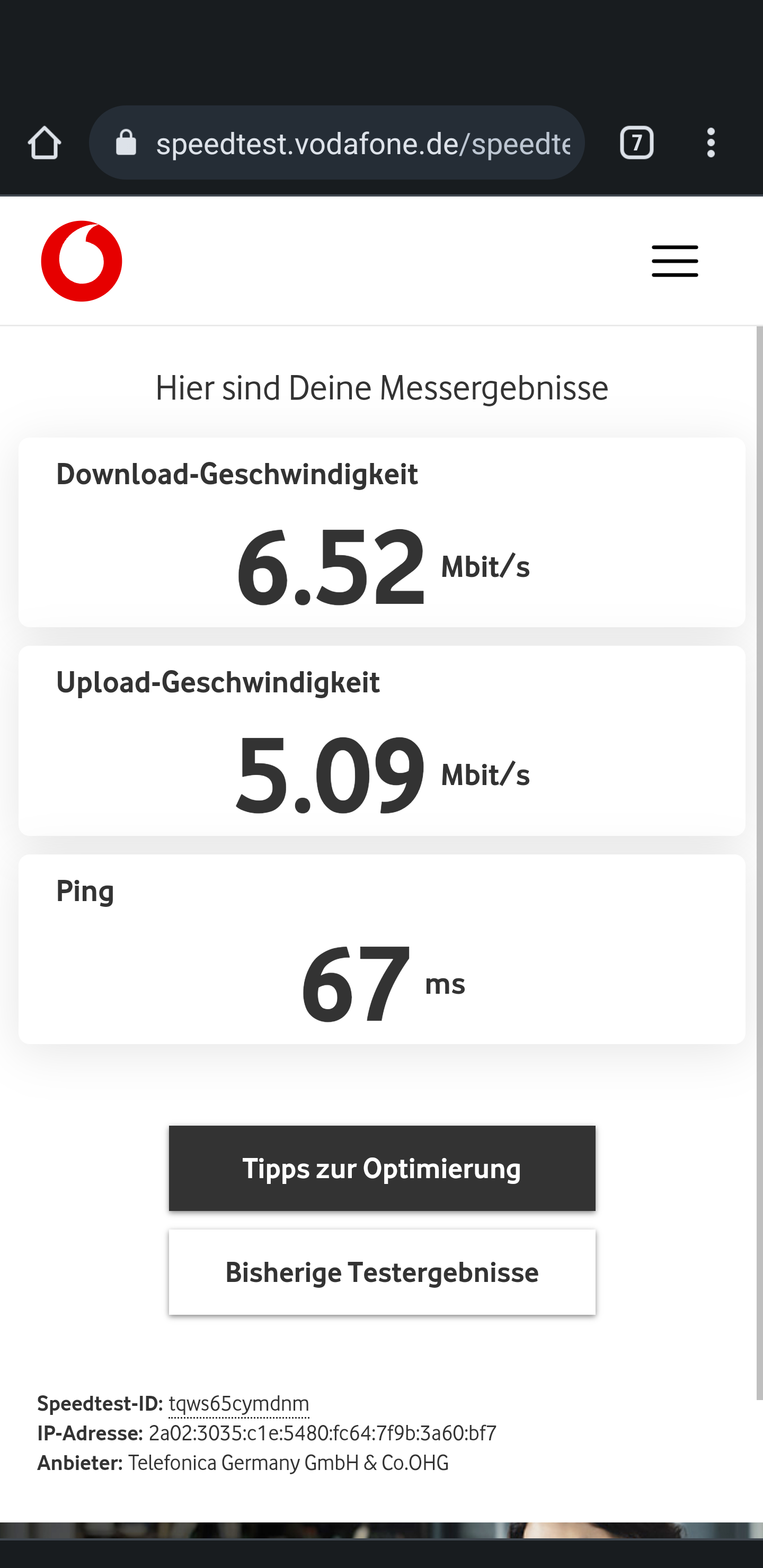The width and height of the screenshot is (763, 1568).
Task: Go to the browser home page
Action: 45,143
